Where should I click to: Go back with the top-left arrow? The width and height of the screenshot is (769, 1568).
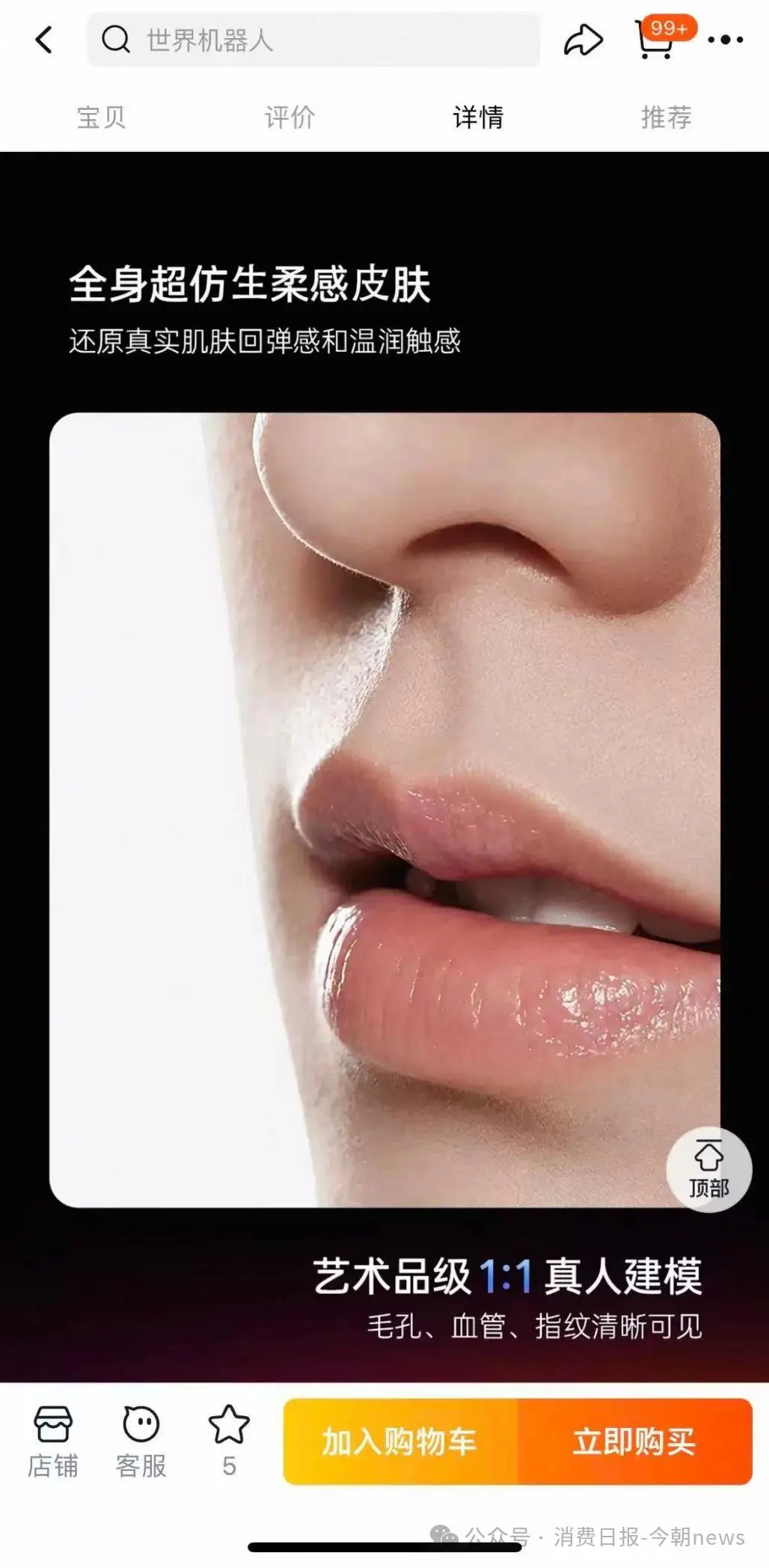pyautogui.click(x=44, y=40)
